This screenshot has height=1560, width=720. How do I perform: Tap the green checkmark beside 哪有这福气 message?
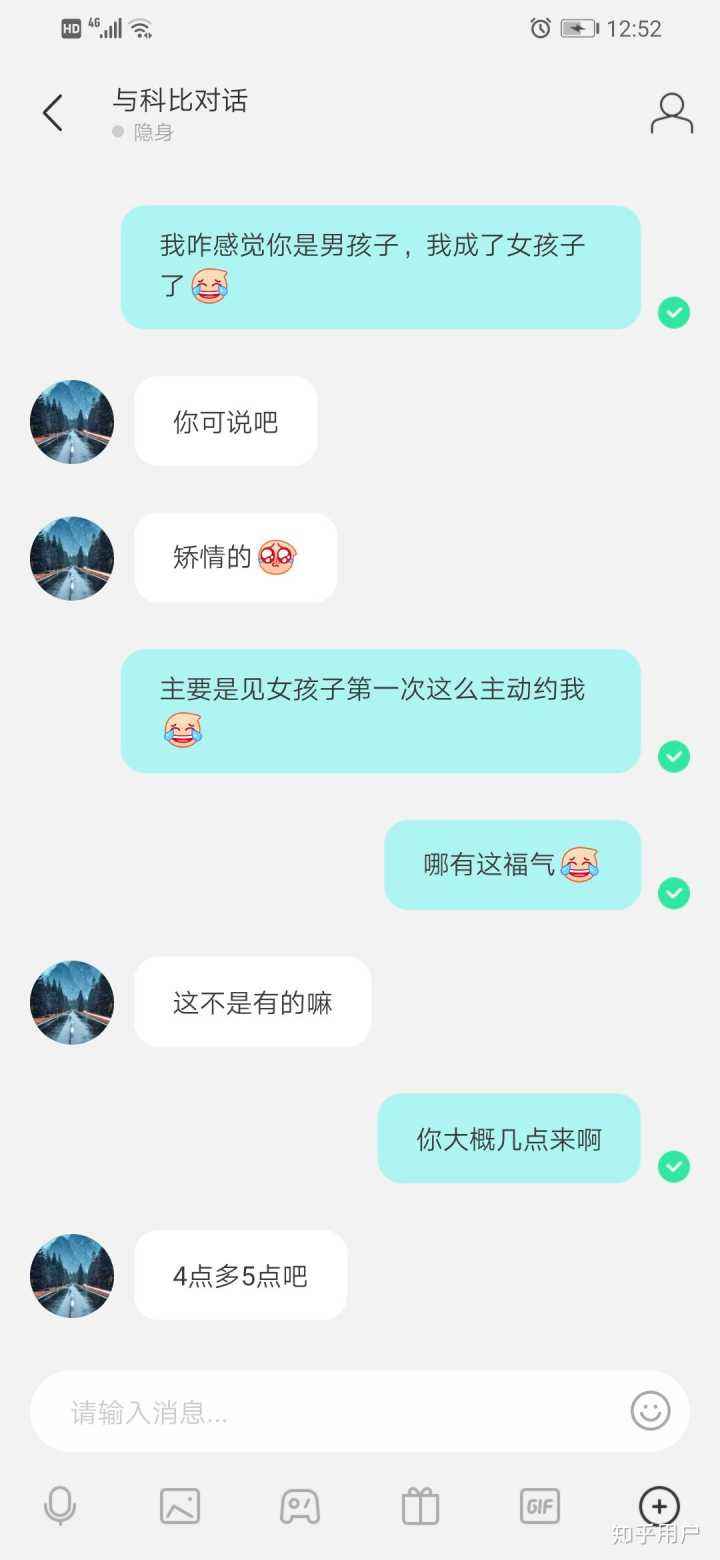pos(673,894)
